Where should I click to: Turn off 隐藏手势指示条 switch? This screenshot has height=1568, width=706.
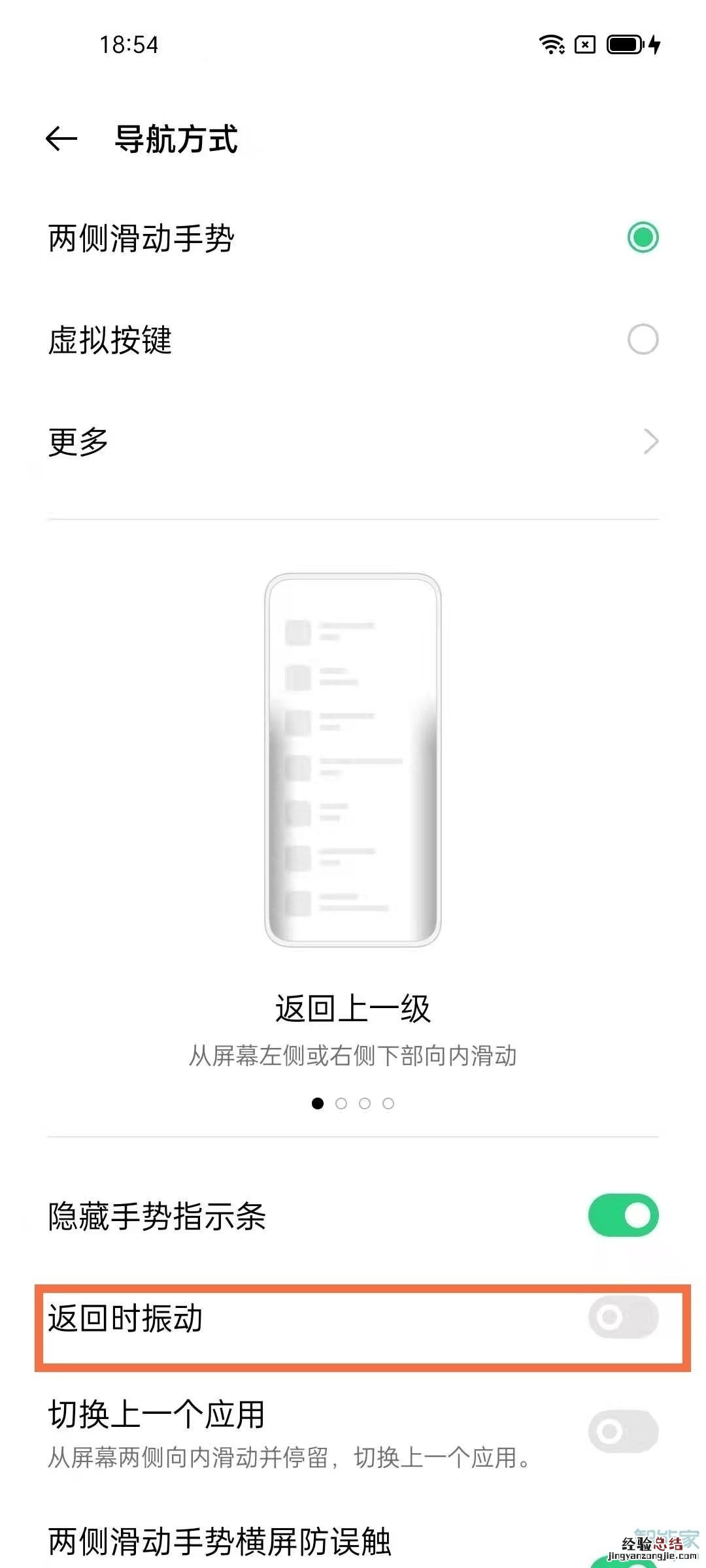[x=623, y=1215]
